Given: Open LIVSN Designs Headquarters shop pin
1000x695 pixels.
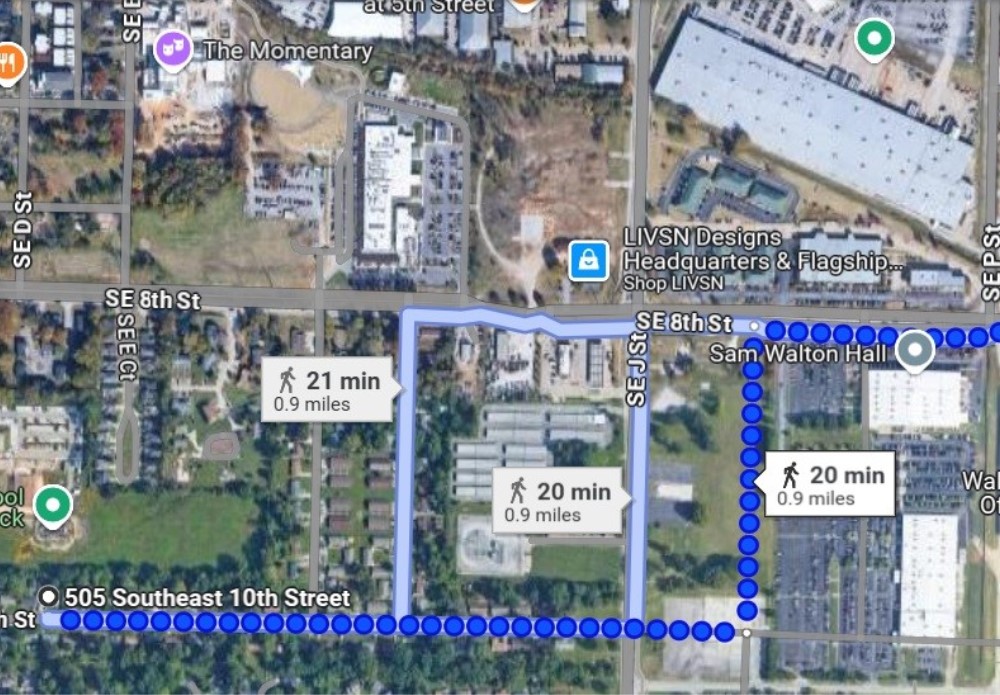Looking at the screenshot, I should [x=589, y=262].
